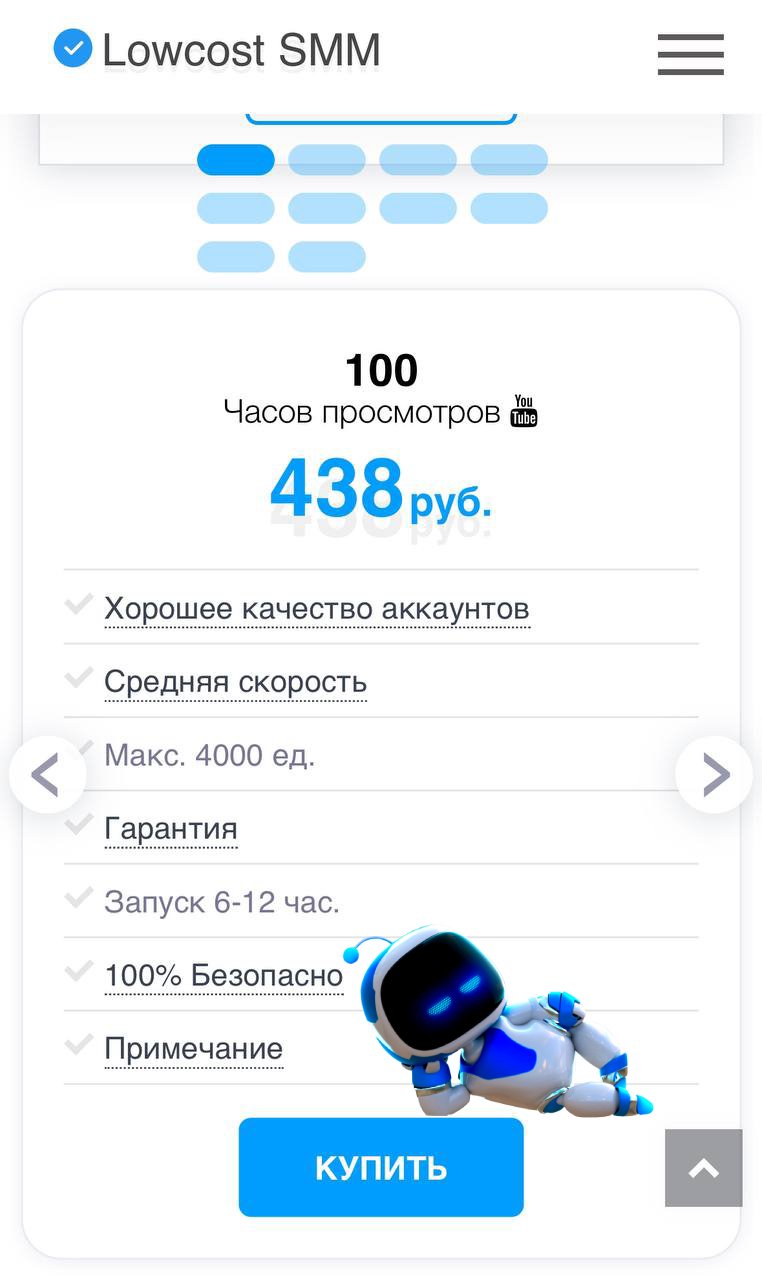
Task: Open the Гарантия hint
Action: click(x=171, y=828)
